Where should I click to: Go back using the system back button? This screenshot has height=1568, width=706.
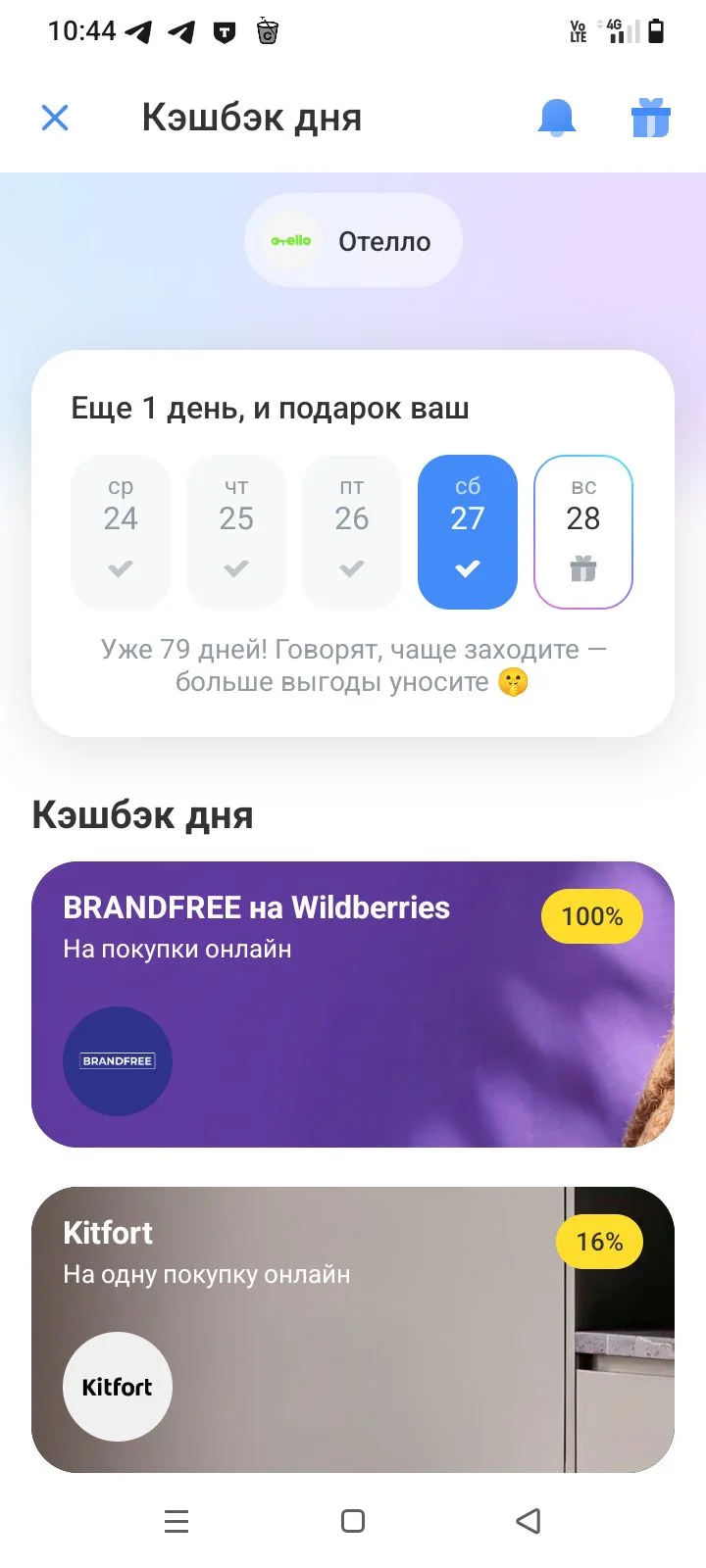[529, 1521]
